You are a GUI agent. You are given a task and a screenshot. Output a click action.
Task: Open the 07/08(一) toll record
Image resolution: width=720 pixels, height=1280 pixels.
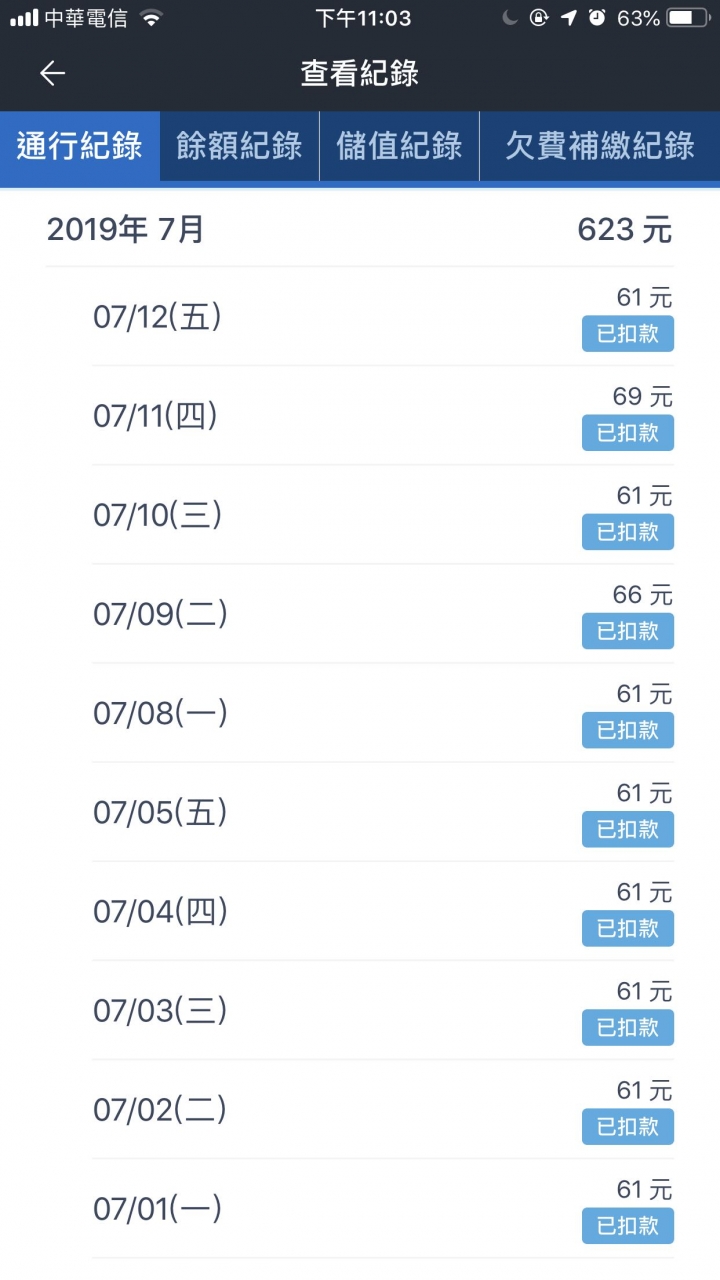coord(383,713)
